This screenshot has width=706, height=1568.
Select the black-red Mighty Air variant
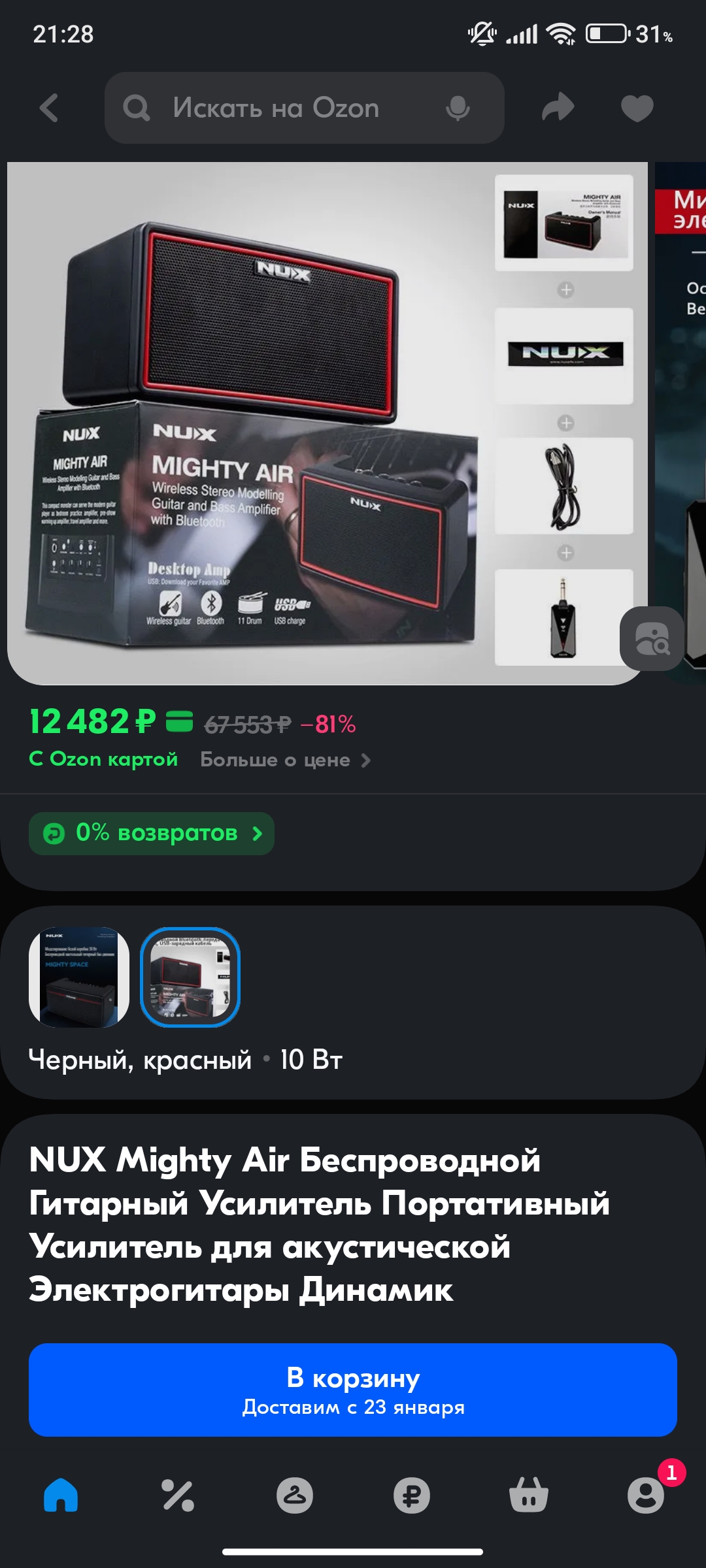[x=190, y=977]
